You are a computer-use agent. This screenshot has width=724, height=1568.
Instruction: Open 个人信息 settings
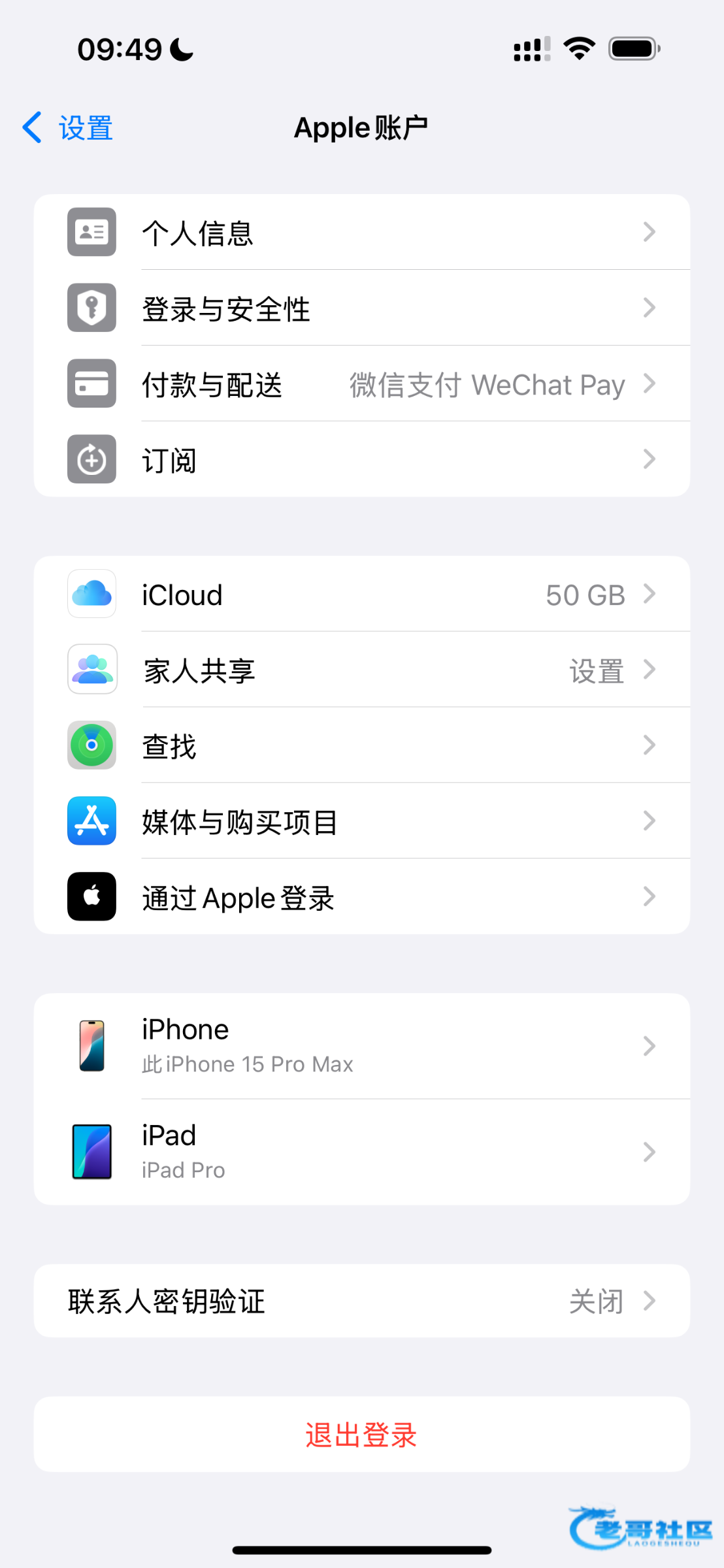[361, 233]
